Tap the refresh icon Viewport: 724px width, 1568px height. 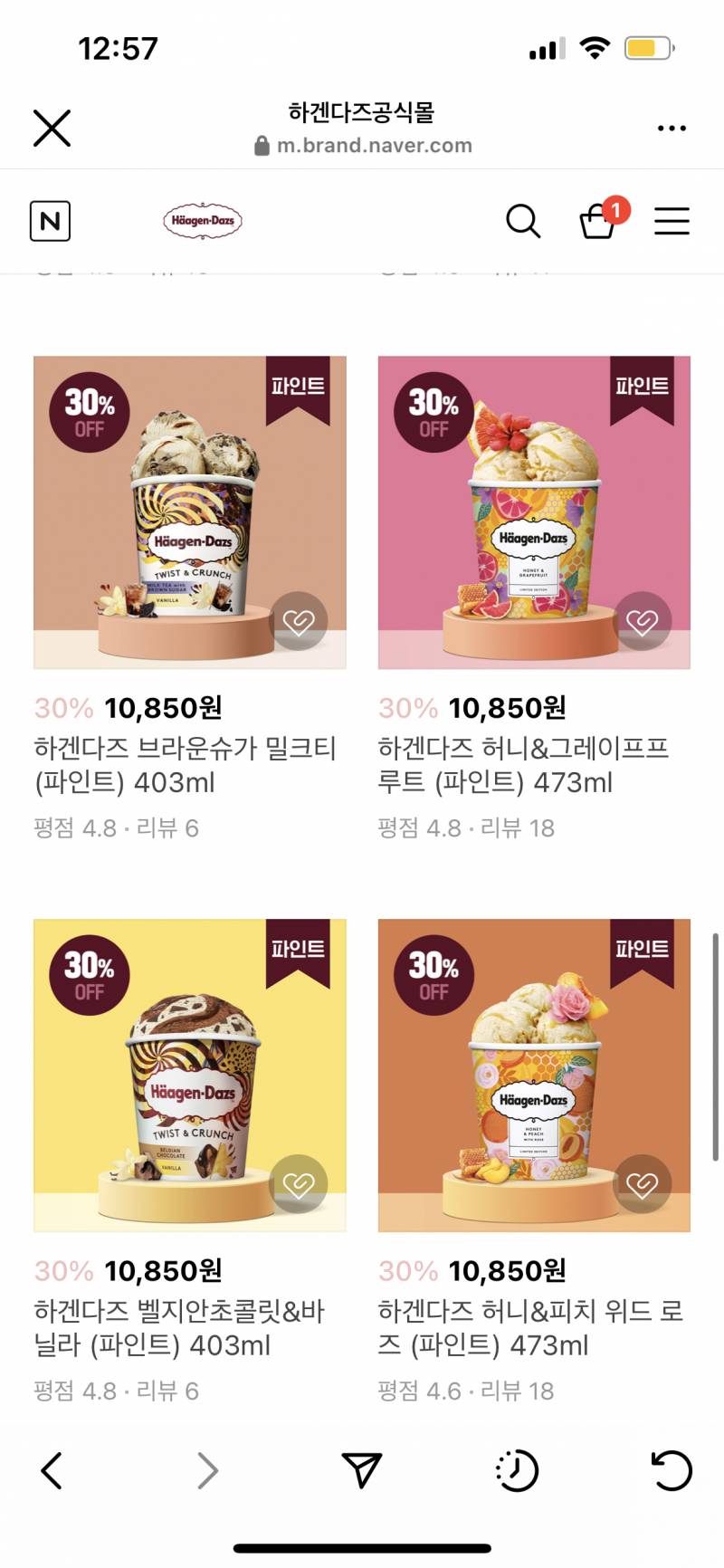(x=671, y=1470)
